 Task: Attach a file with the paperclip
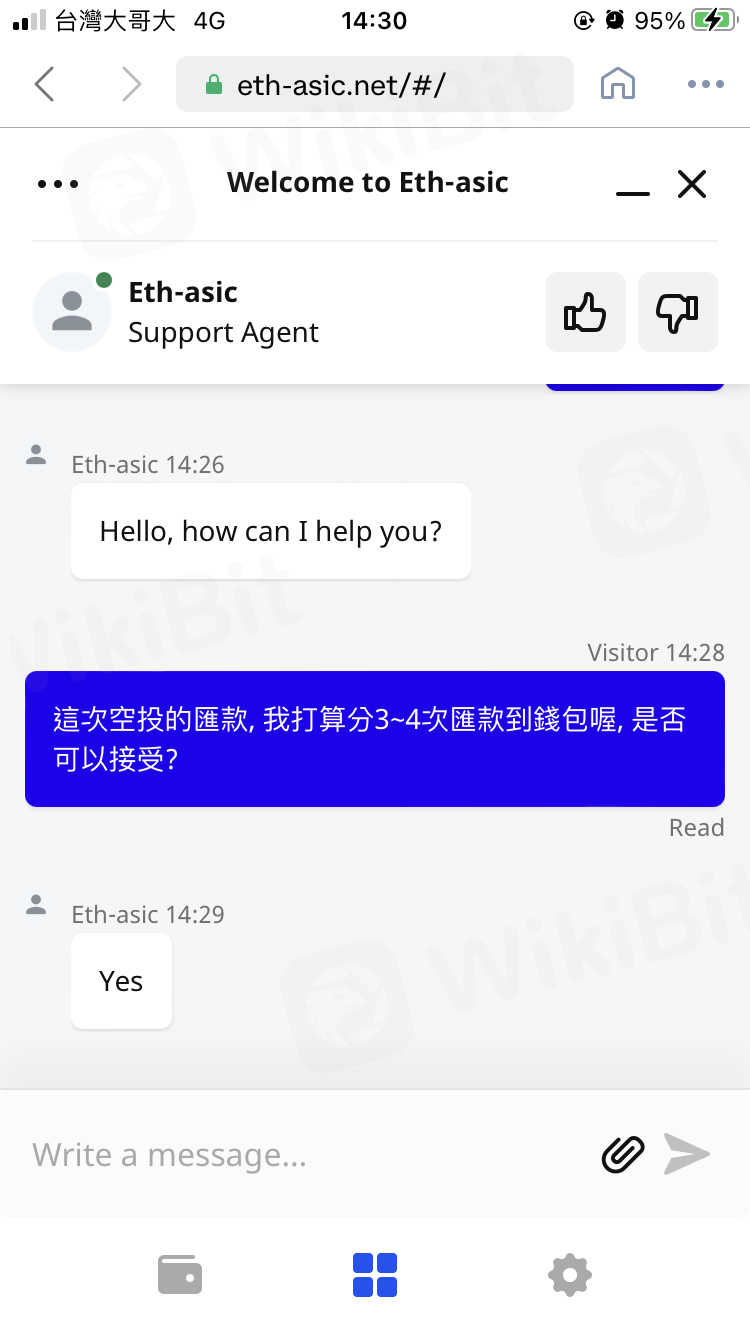[x=622, y=1155]
